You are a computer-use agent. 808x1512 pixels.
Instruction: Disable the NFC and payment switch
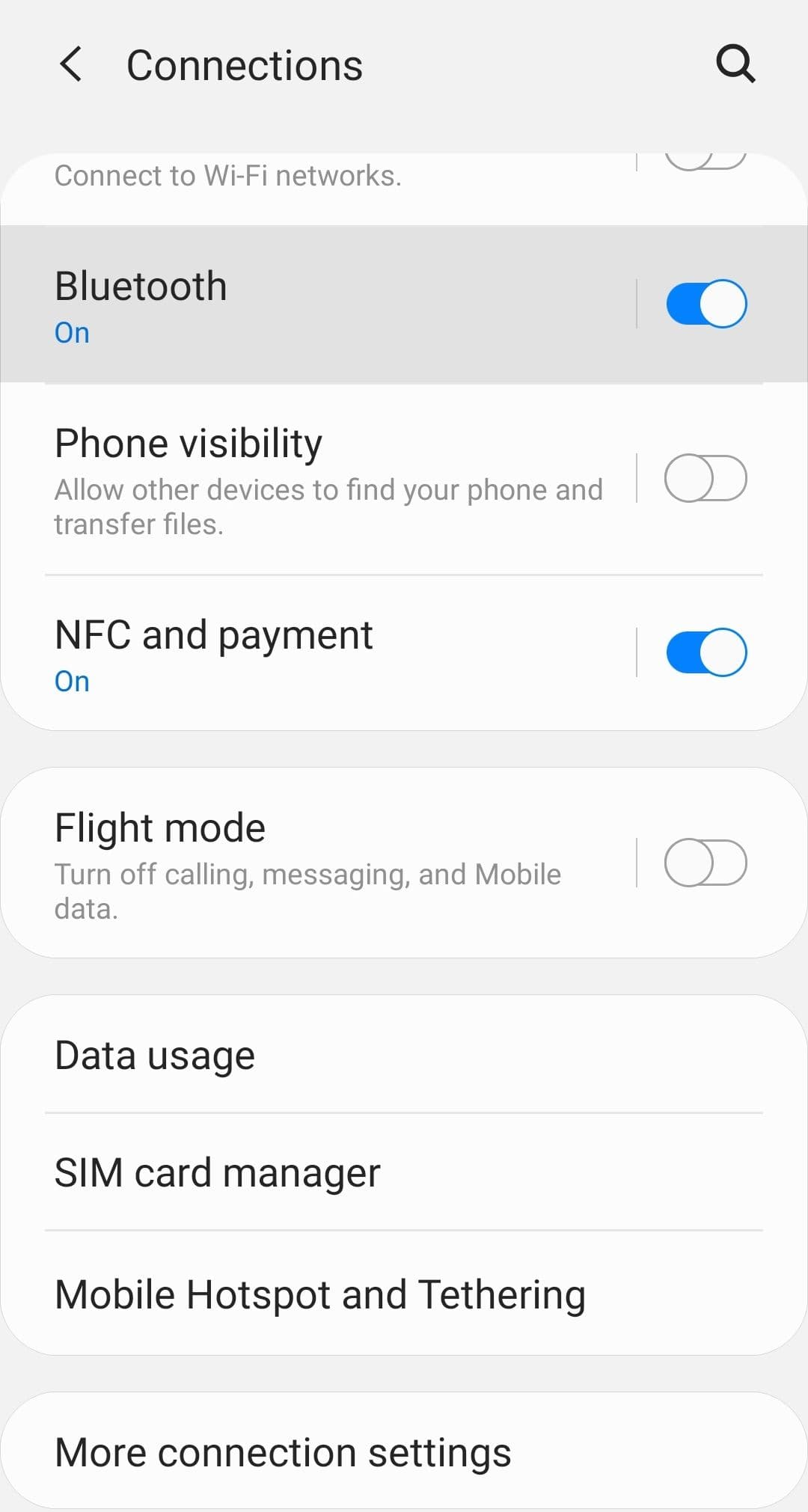[x=706, y=653]
